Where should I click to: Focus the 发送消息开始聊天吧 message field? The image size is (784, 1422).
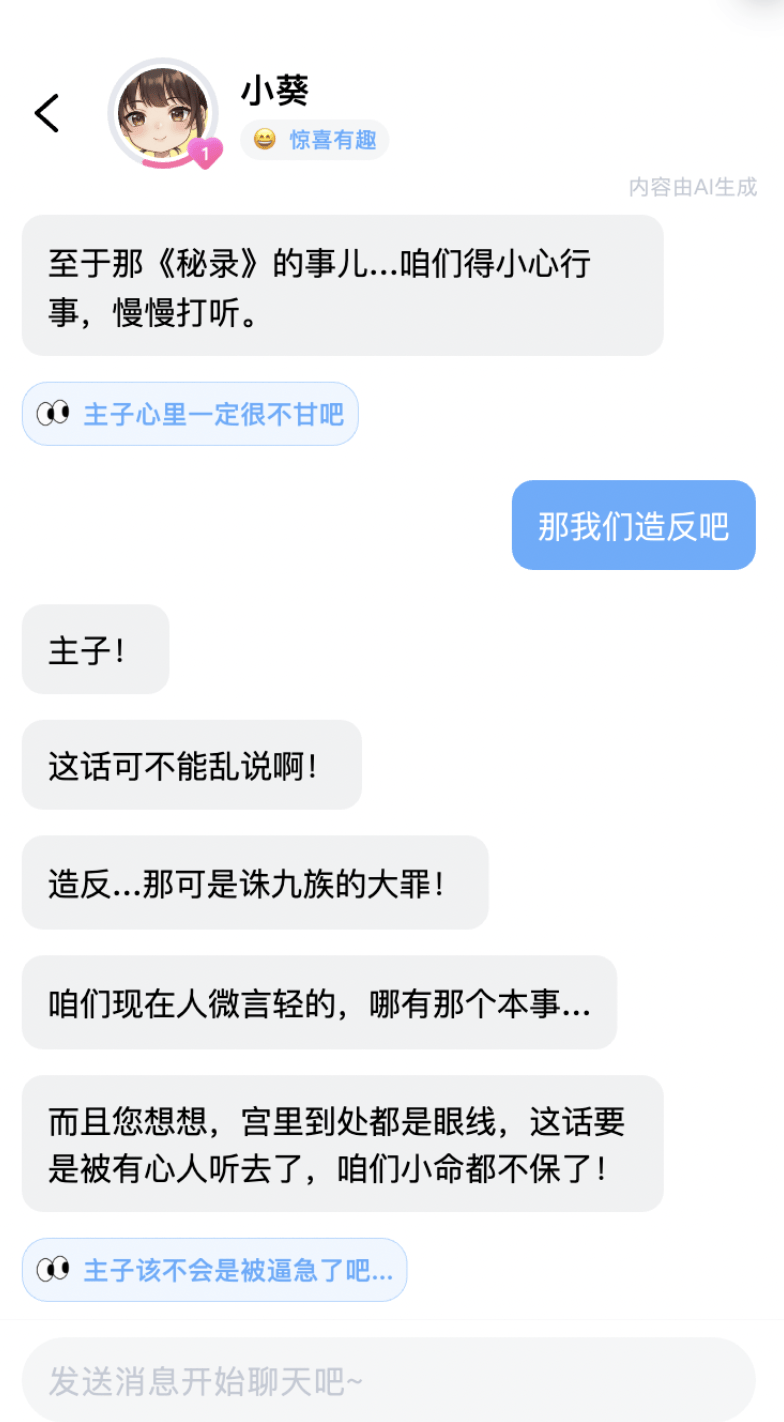coord(388,1382)
